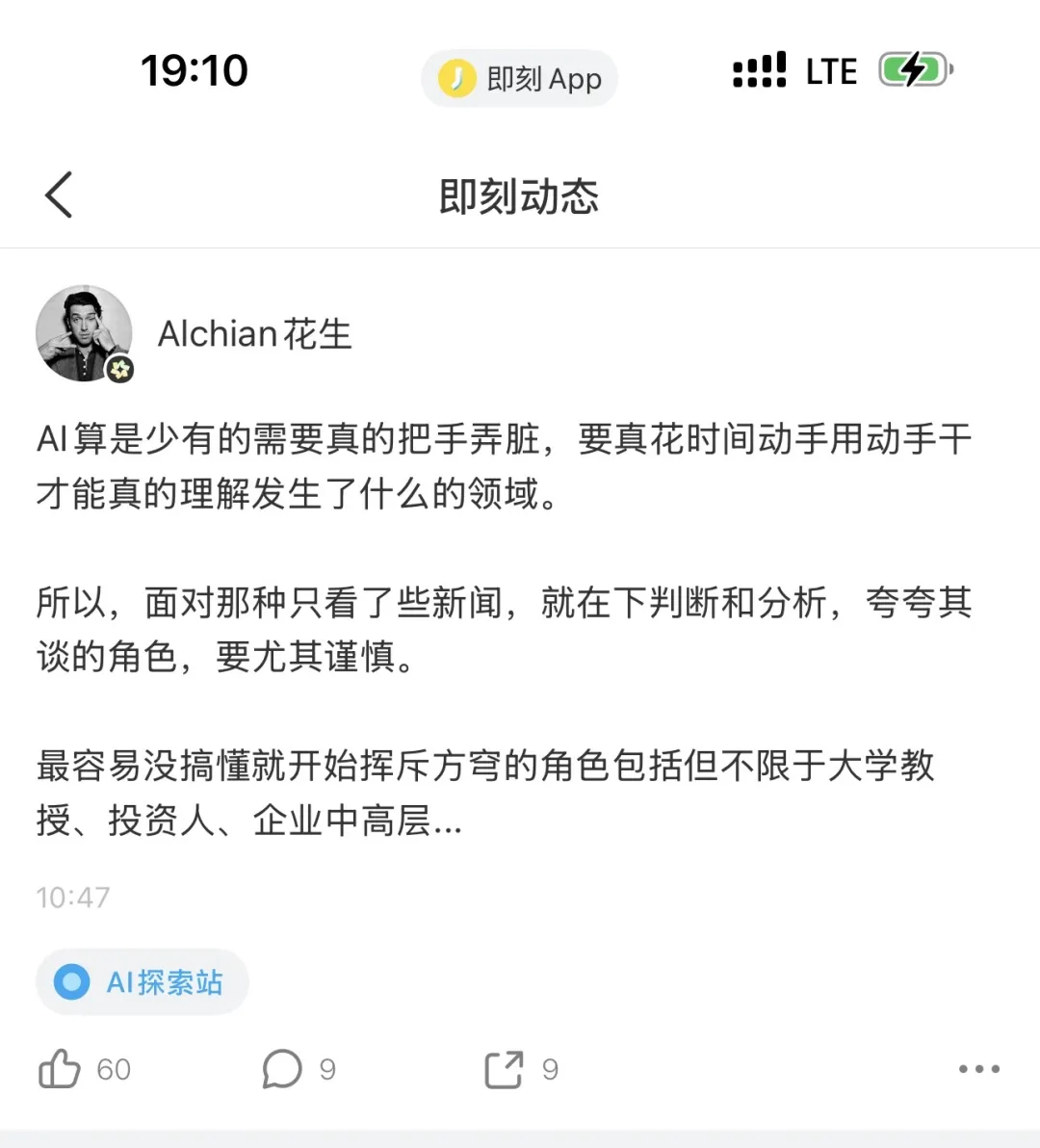
Task: Share the post via the share icon
Action: tap(504, 1069)
